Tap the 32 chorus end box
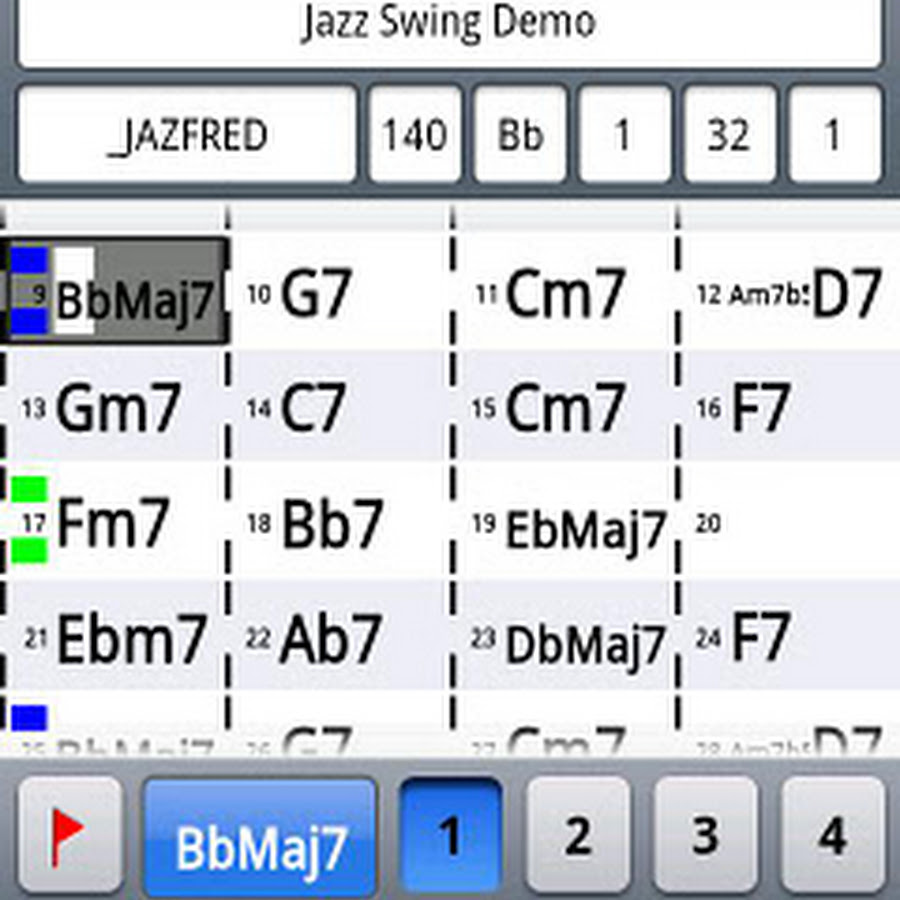 pos(729,135)
